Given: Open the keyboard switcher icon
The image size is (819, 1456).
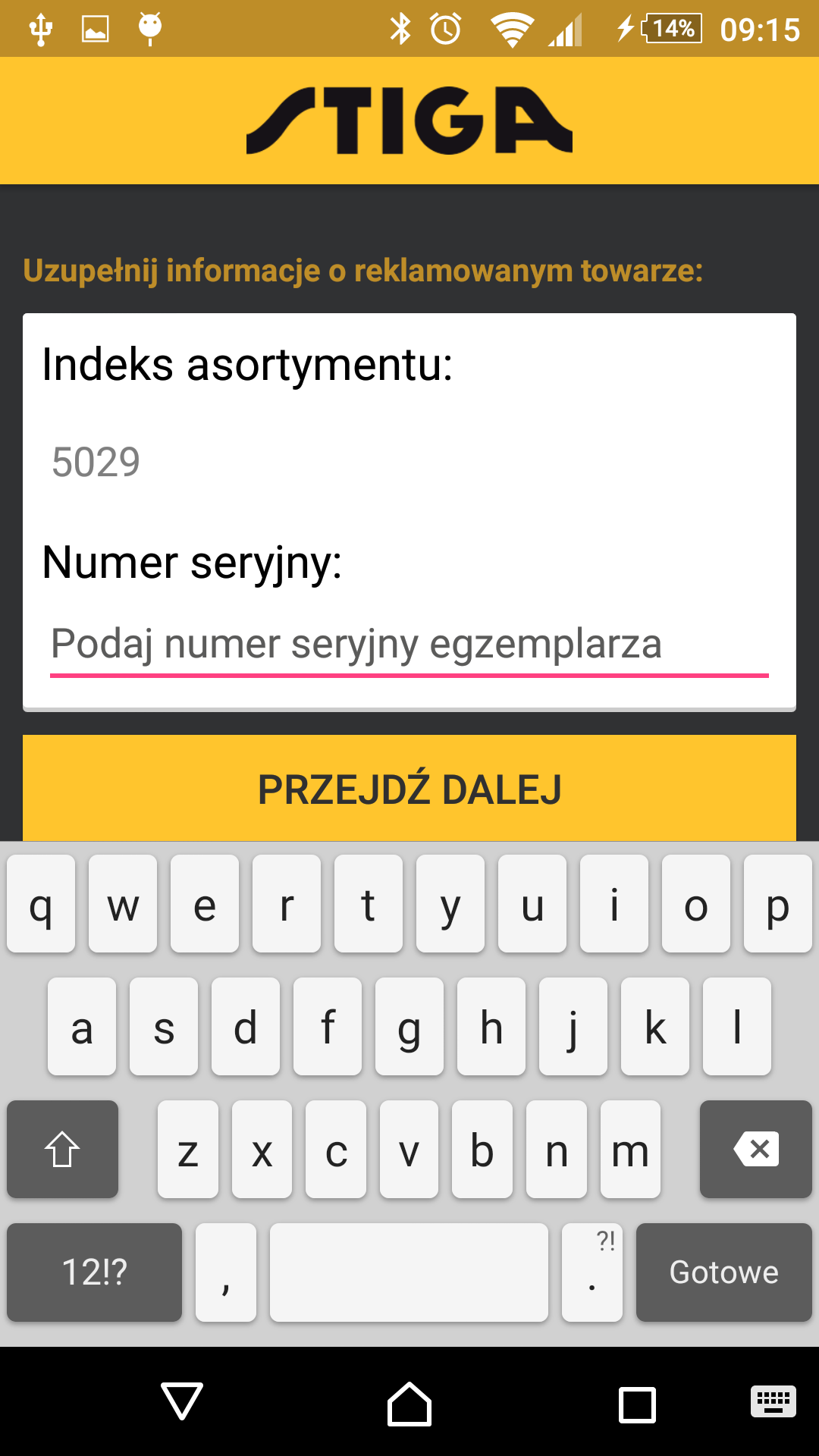Looking at the screenshot, I should click(x=773, y=1401).
